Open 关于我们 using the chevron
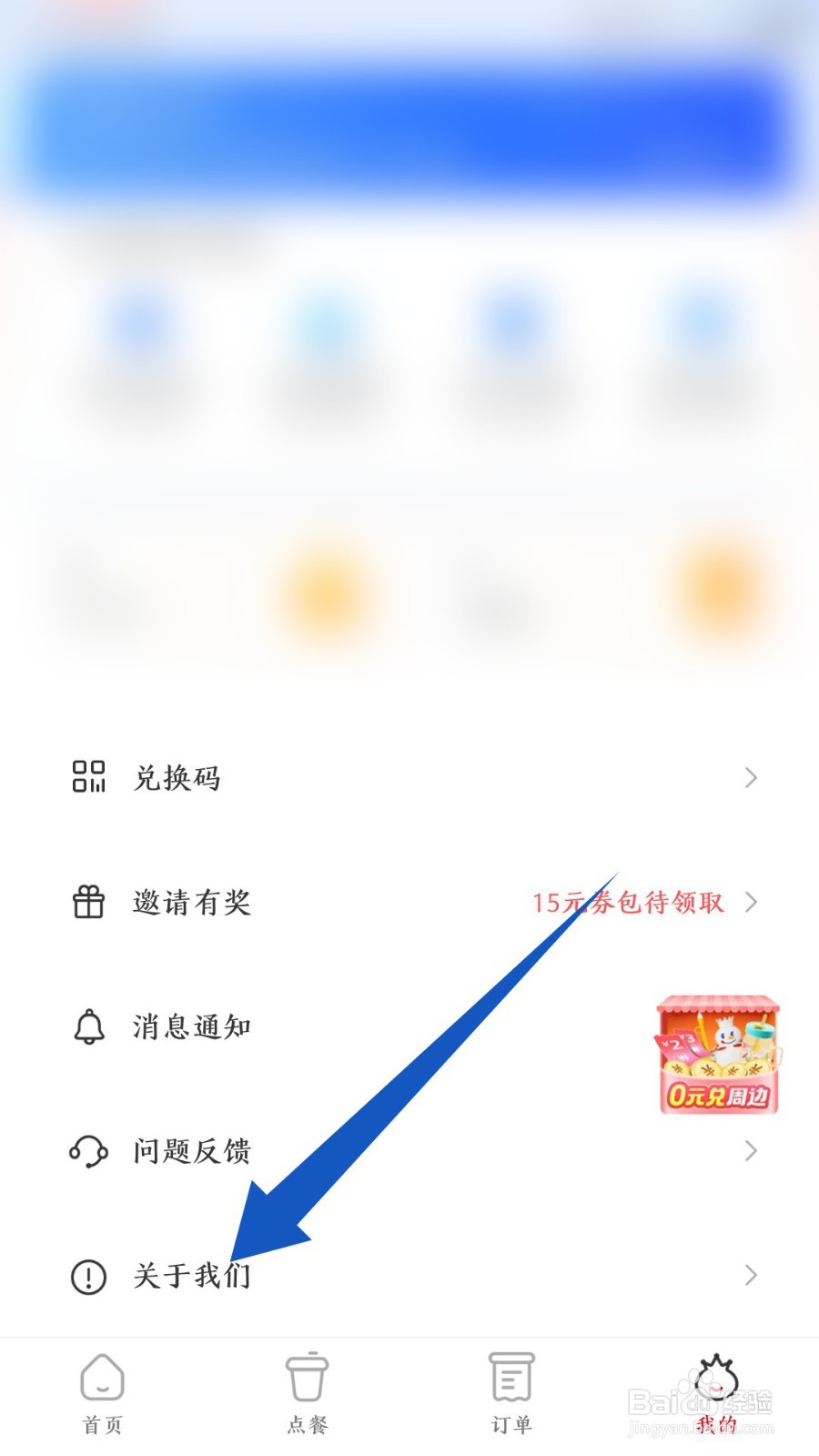This screenshot has width=819, height=1456. point(752,1276)
